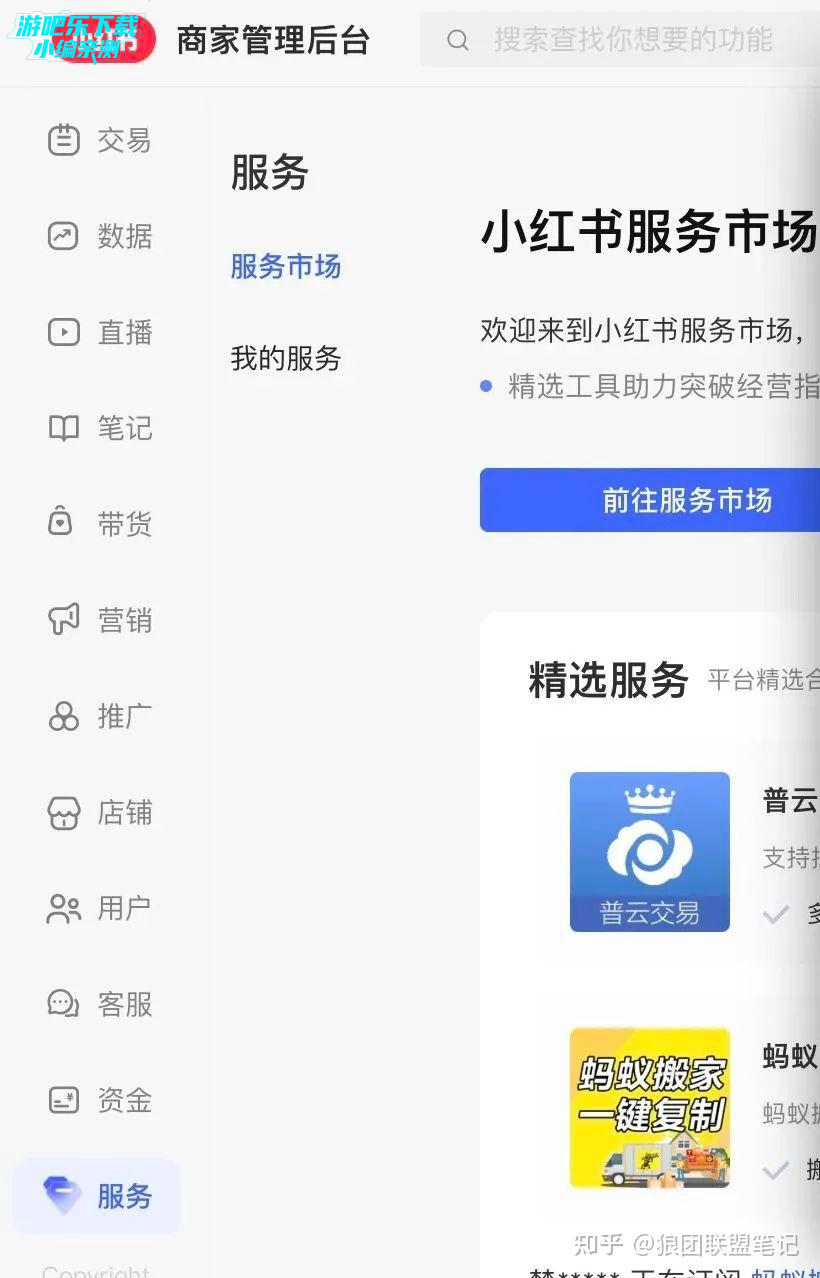Open the 笔记 sidebar item
Viewport: 820px width, 1278px height.
100,428
